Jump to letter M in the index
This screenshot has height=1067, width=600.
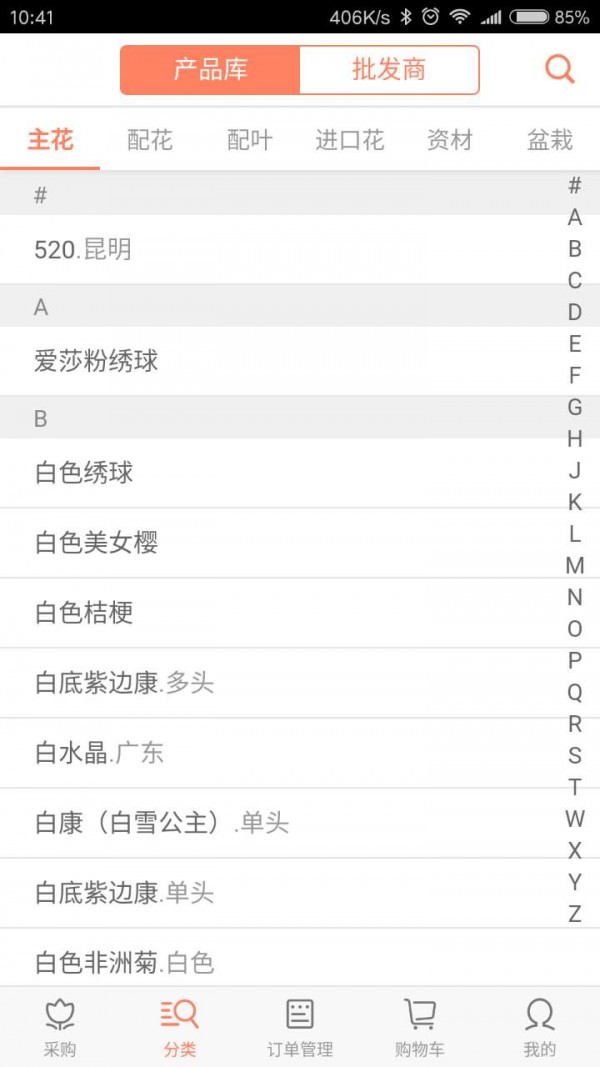(575, 566)
